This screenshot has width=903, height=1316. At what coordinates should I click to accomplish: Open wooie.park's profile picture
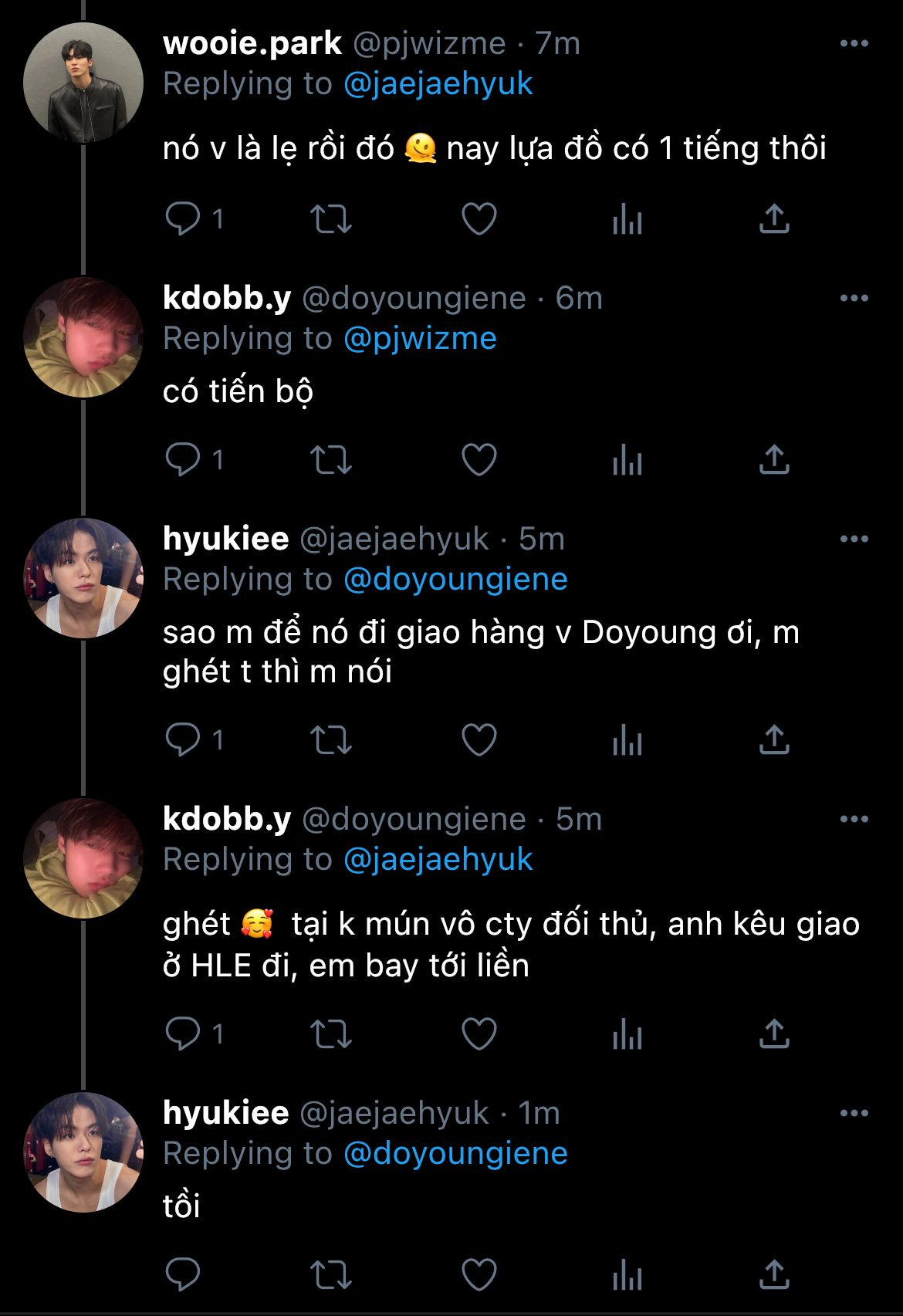83,83
